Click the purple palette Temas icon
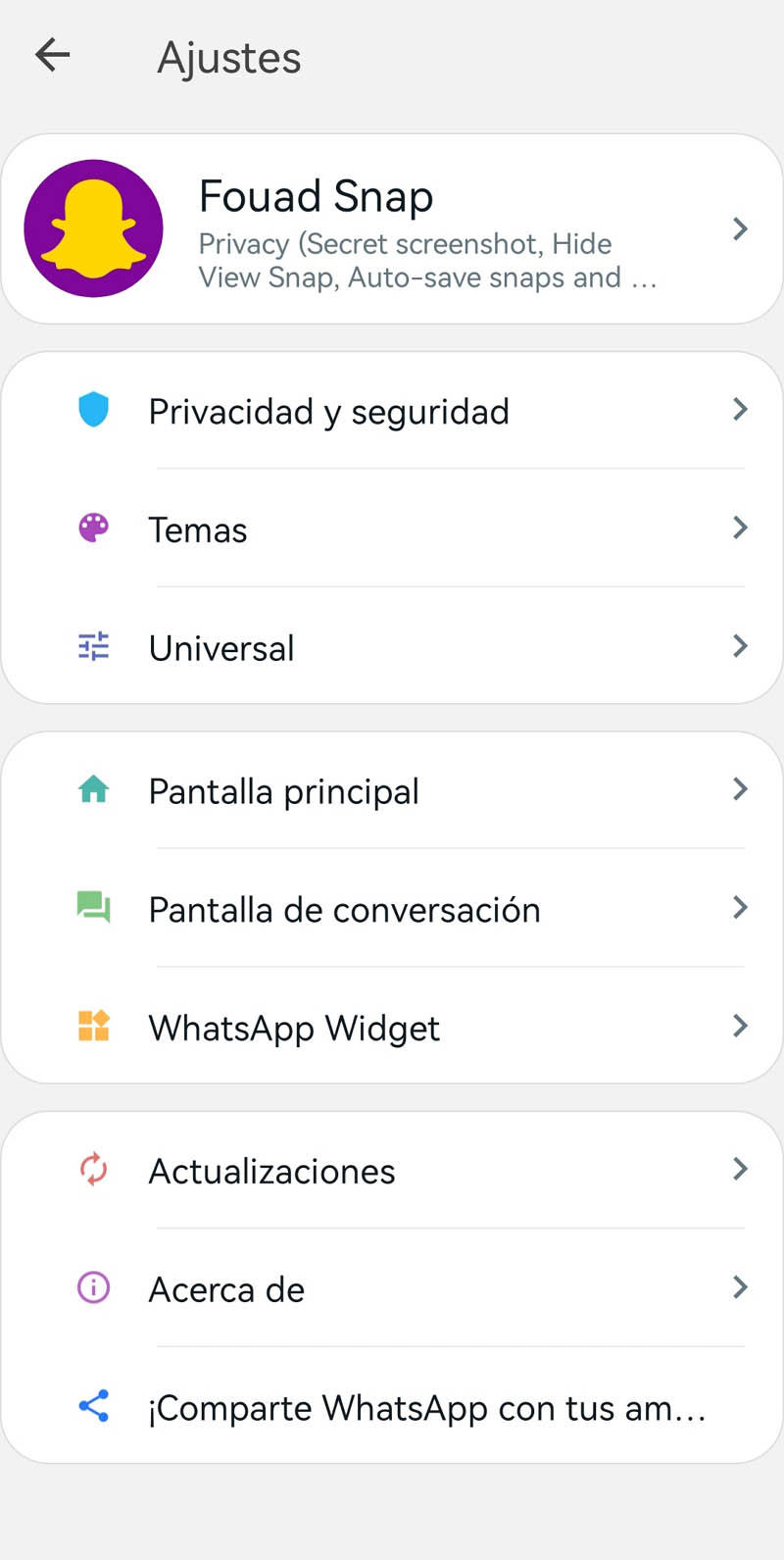The width and height of the screenshot is (784, 1560). click(94, 528)
